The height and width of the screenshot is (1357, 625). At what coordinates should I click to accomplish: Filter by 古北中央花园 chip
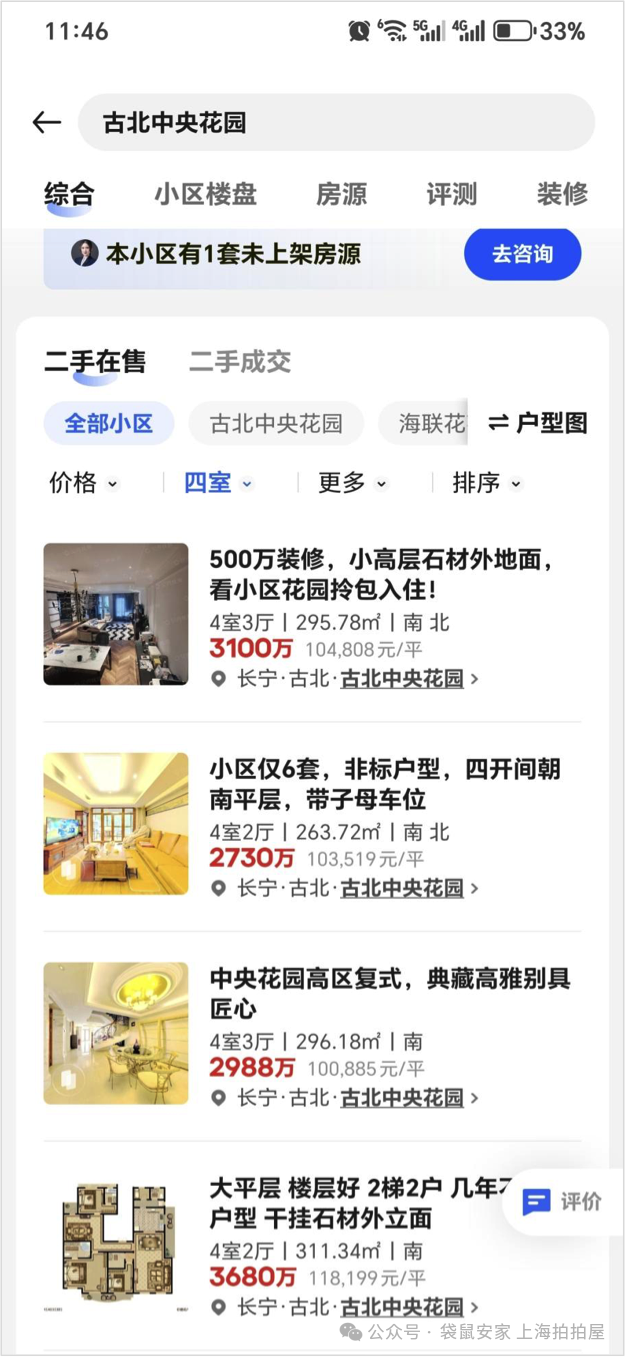click(x=276, y=424)
